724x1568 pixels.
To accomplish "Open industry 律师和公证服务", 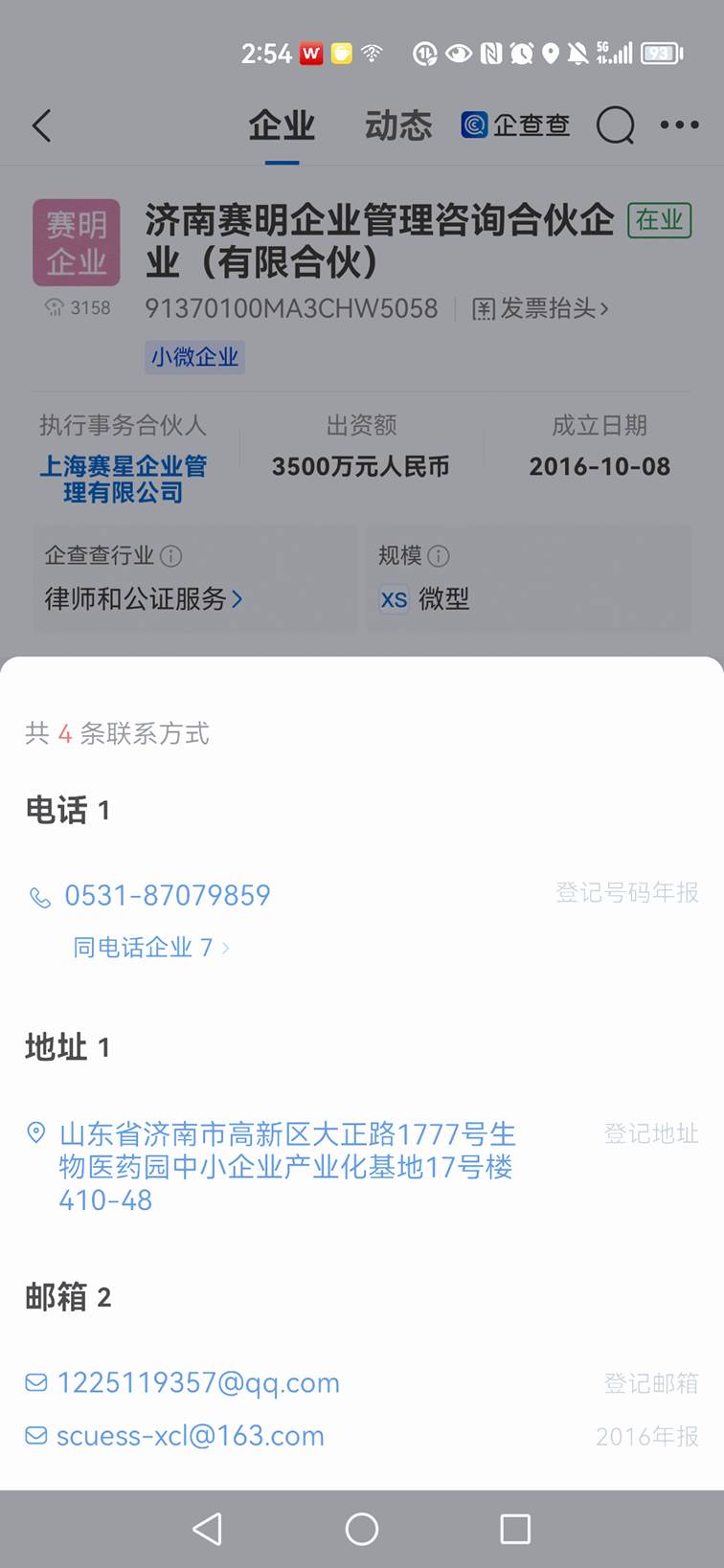I will [143, 599].
